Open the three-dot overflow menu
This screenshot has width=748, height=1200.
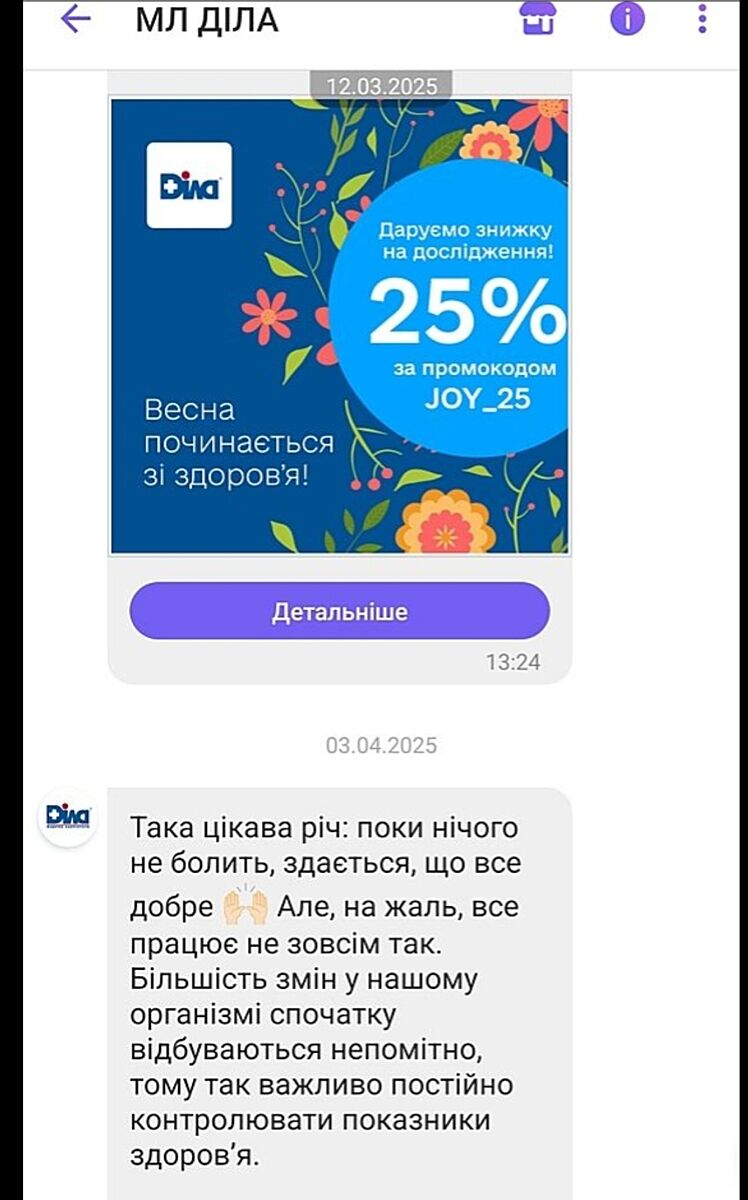pyautogui.click(x=702, y=18)
